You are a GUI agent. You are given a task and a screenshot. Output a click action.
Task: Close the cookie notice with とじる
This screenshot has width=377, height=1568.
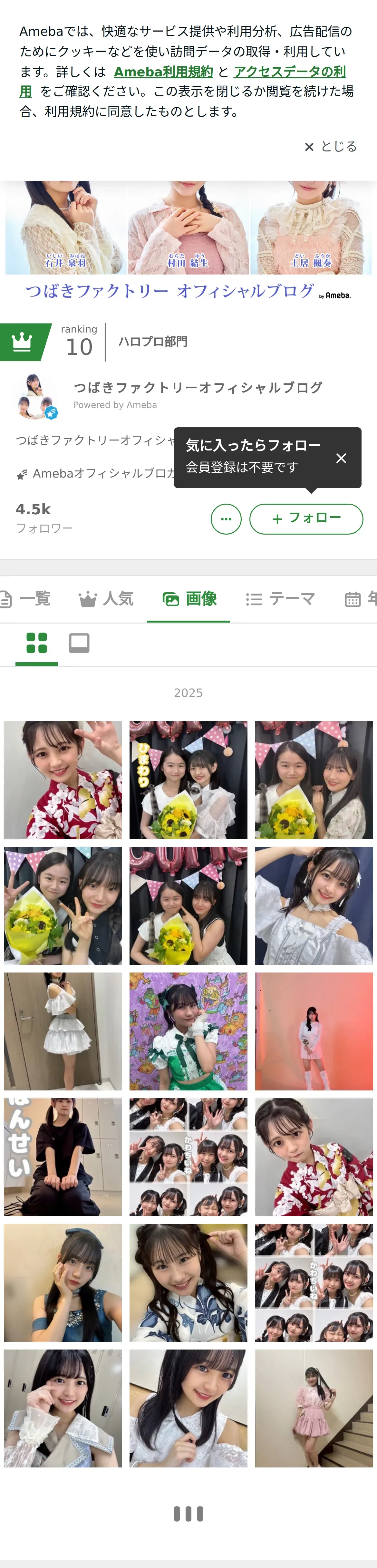click(x=331, y=147)
